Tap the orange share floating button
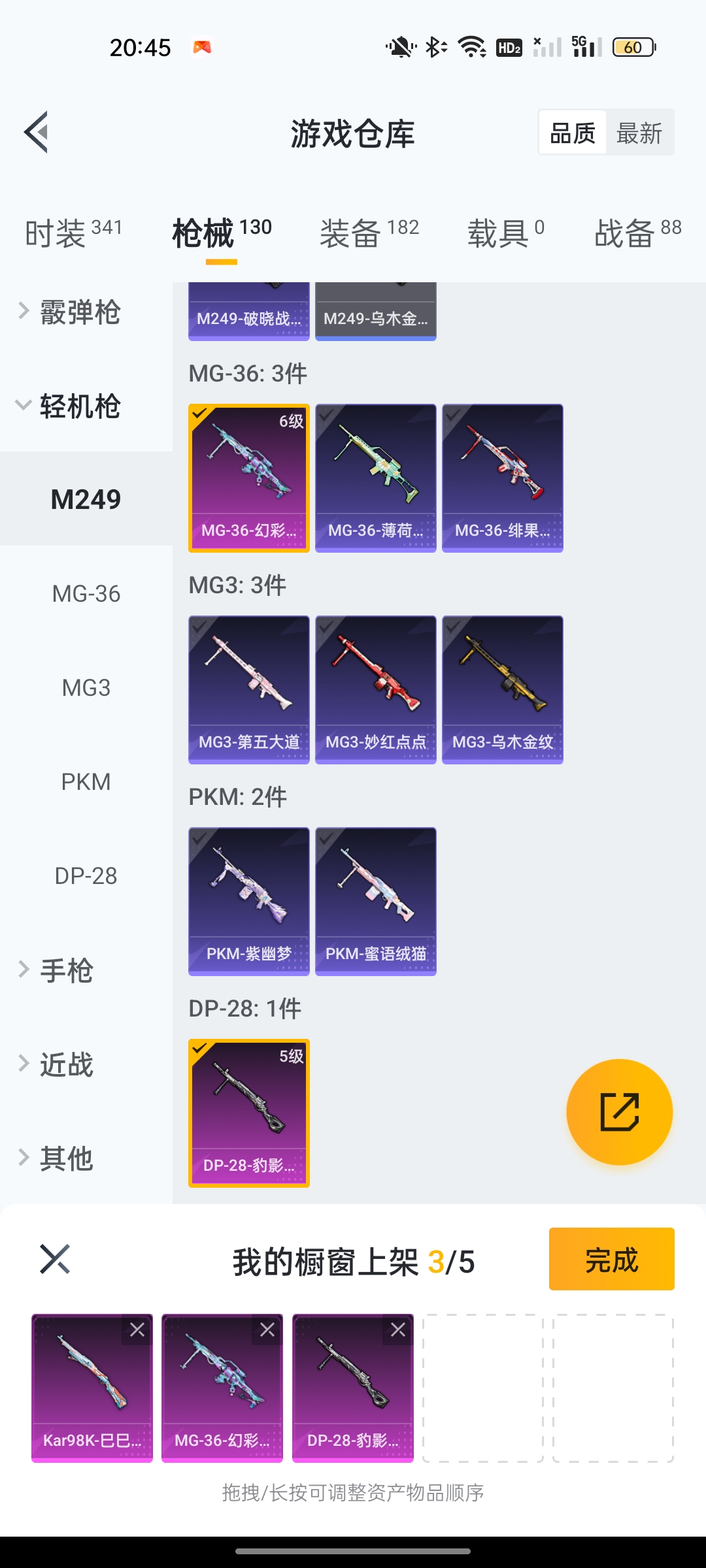The image size is (706, 1568). 619,1112
